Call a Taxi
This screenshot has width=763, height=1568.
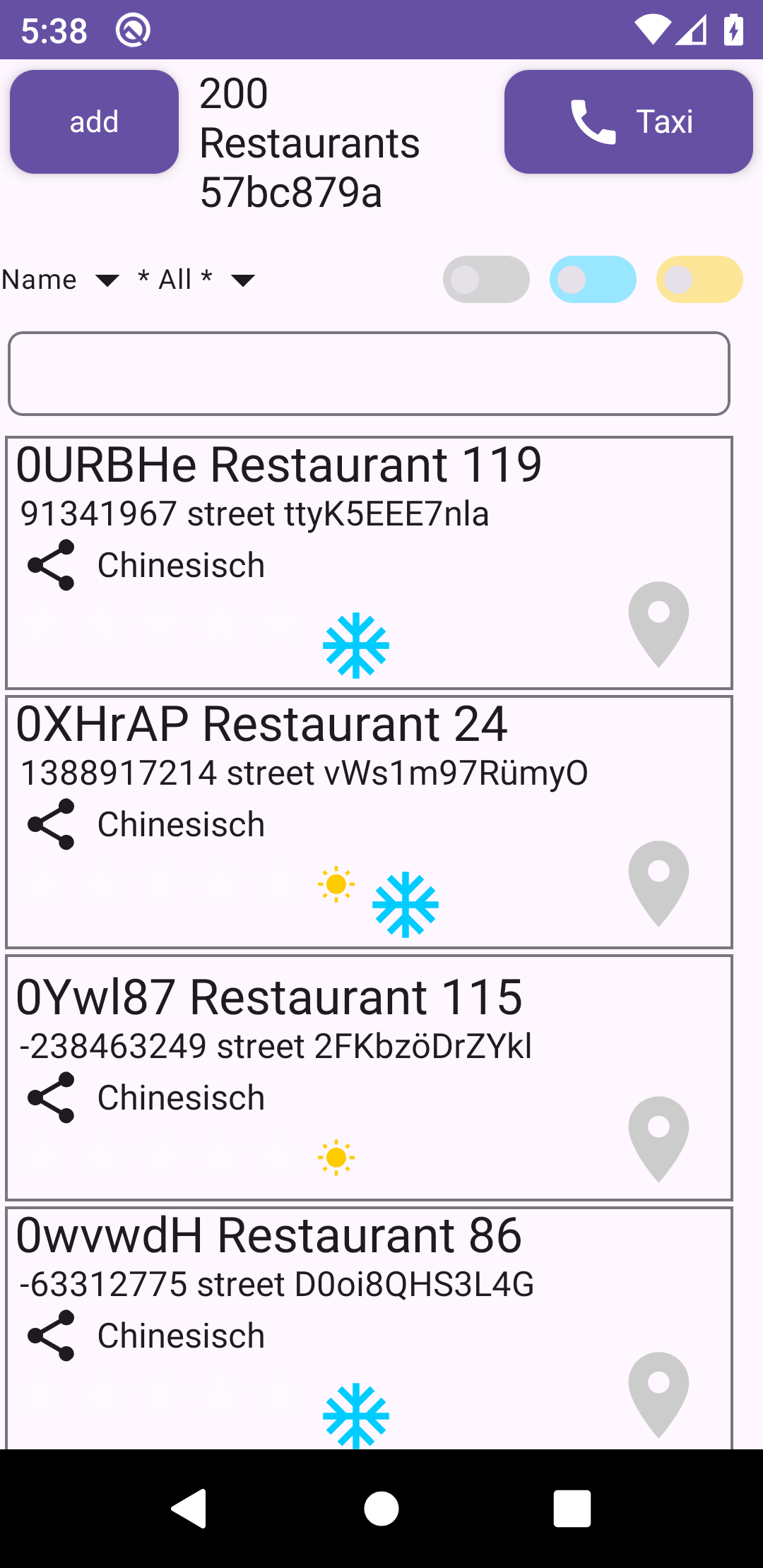[628, 121]
